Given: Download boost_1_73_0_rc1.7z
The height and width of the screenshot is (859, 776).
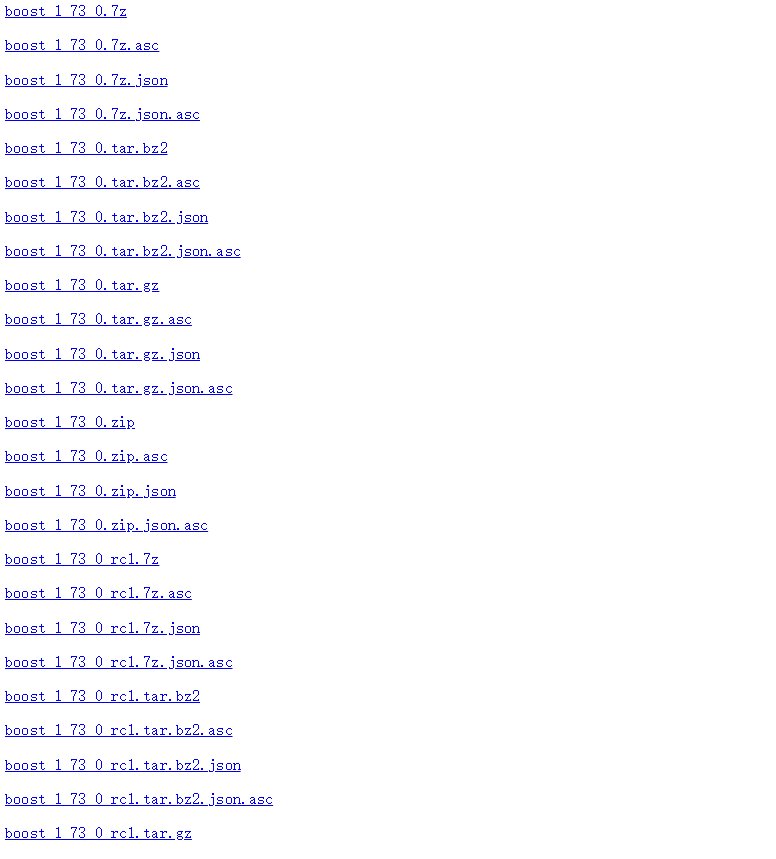Looking at the screenshot, I should click(81, 560).
